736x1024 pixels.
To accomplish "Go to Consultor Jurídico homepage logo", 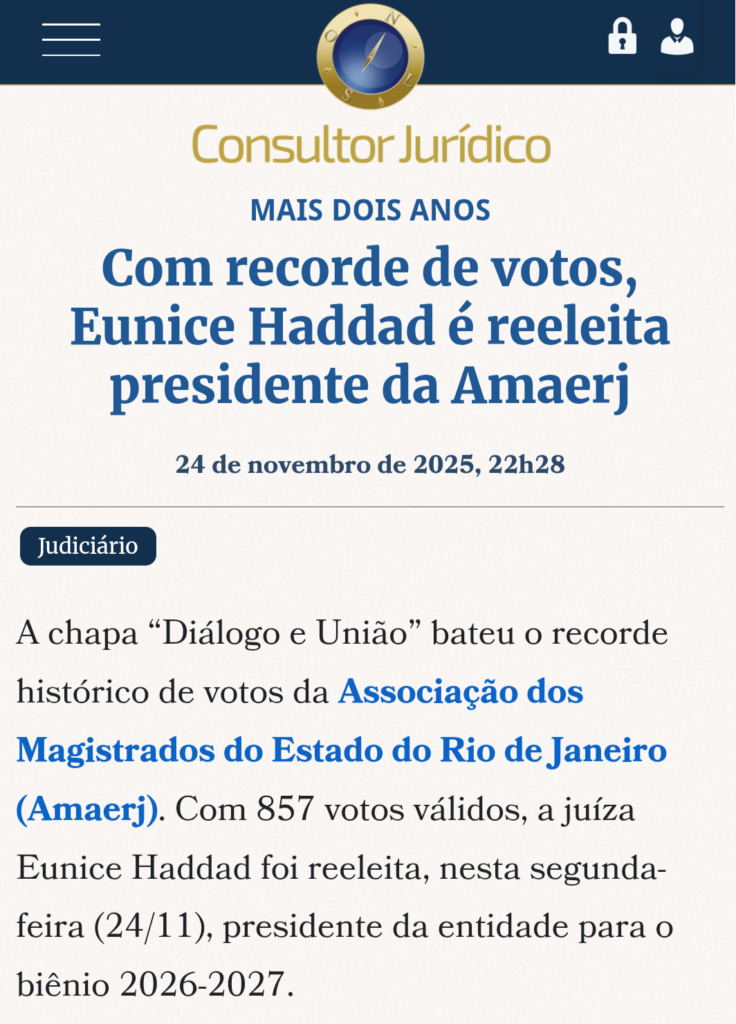I will pos(371,143).
